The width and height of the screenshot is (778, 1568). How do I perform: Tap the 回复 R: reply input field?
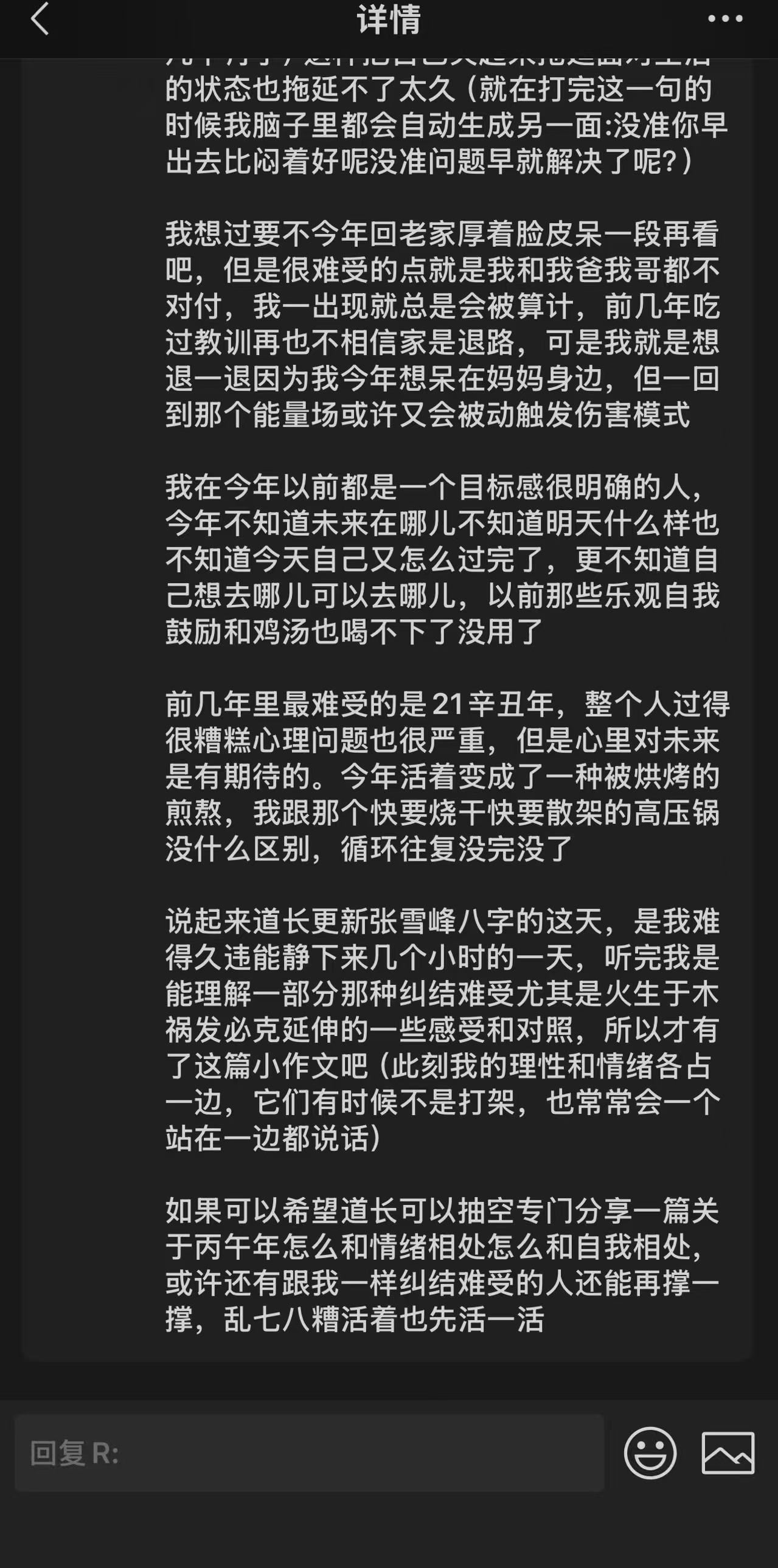[x=309, y=1454]
